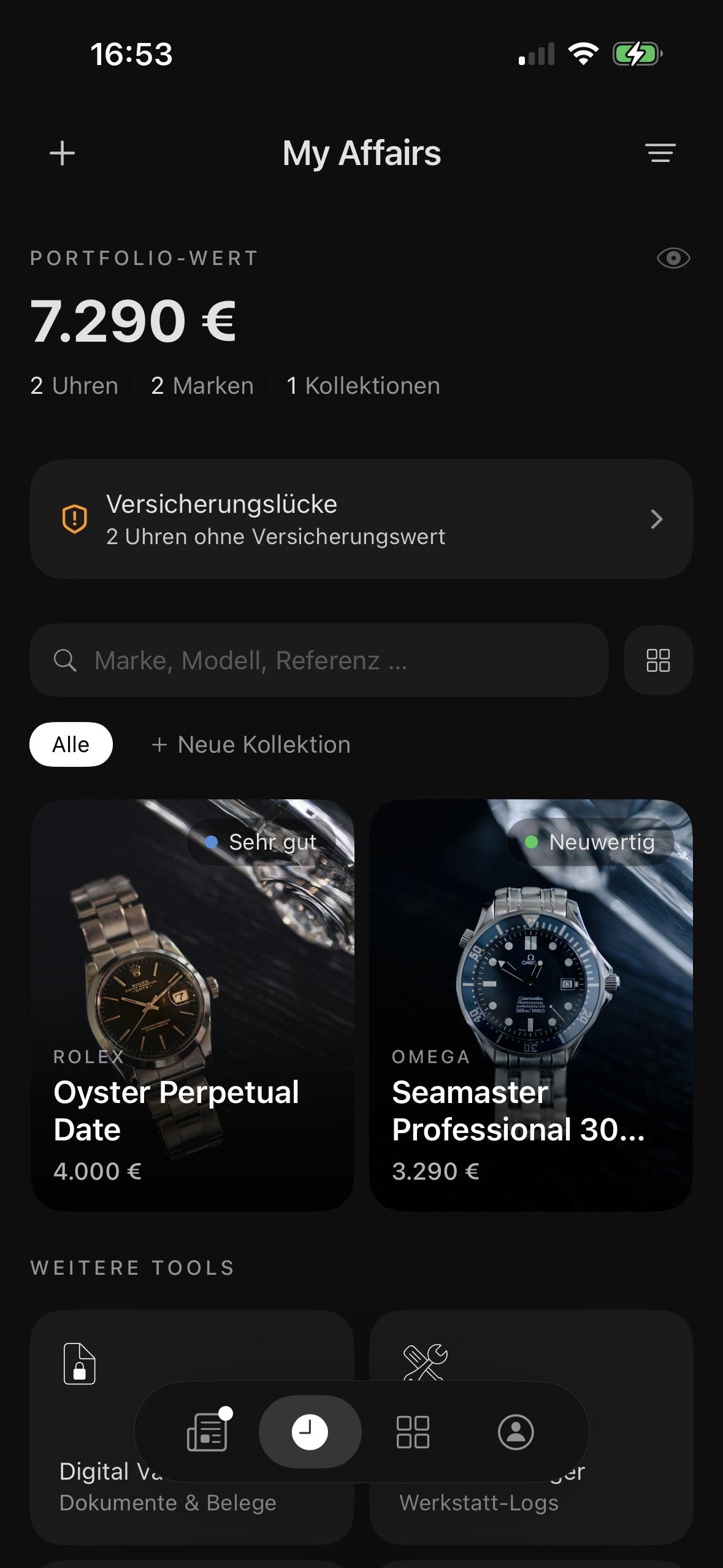Add a new watch with the plus icon
This screenshot has width=723, height=1568.
pos(62,153)
